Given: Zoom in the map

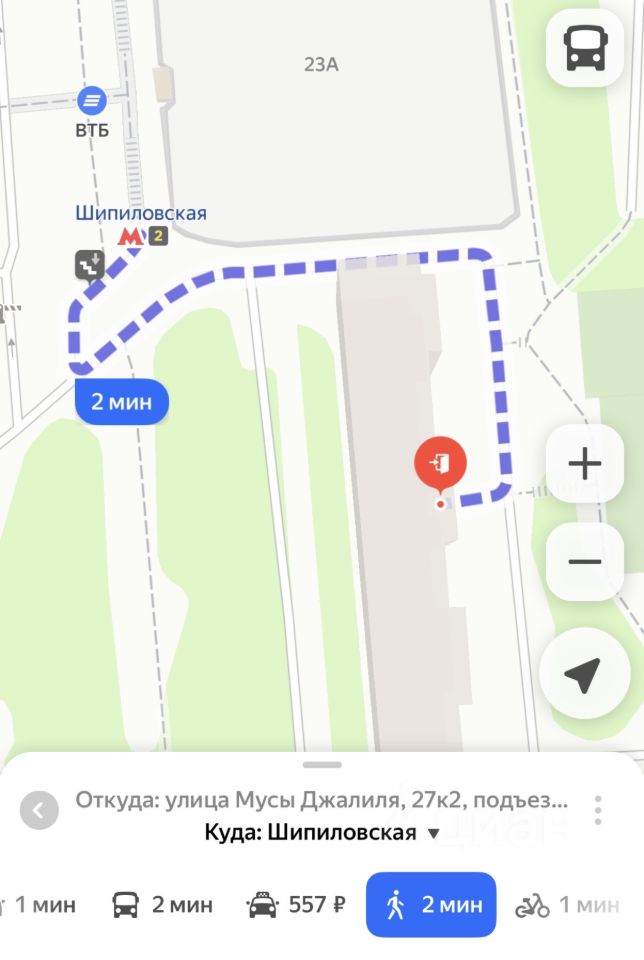Looking at the screenshot, I should pos(584,464).
